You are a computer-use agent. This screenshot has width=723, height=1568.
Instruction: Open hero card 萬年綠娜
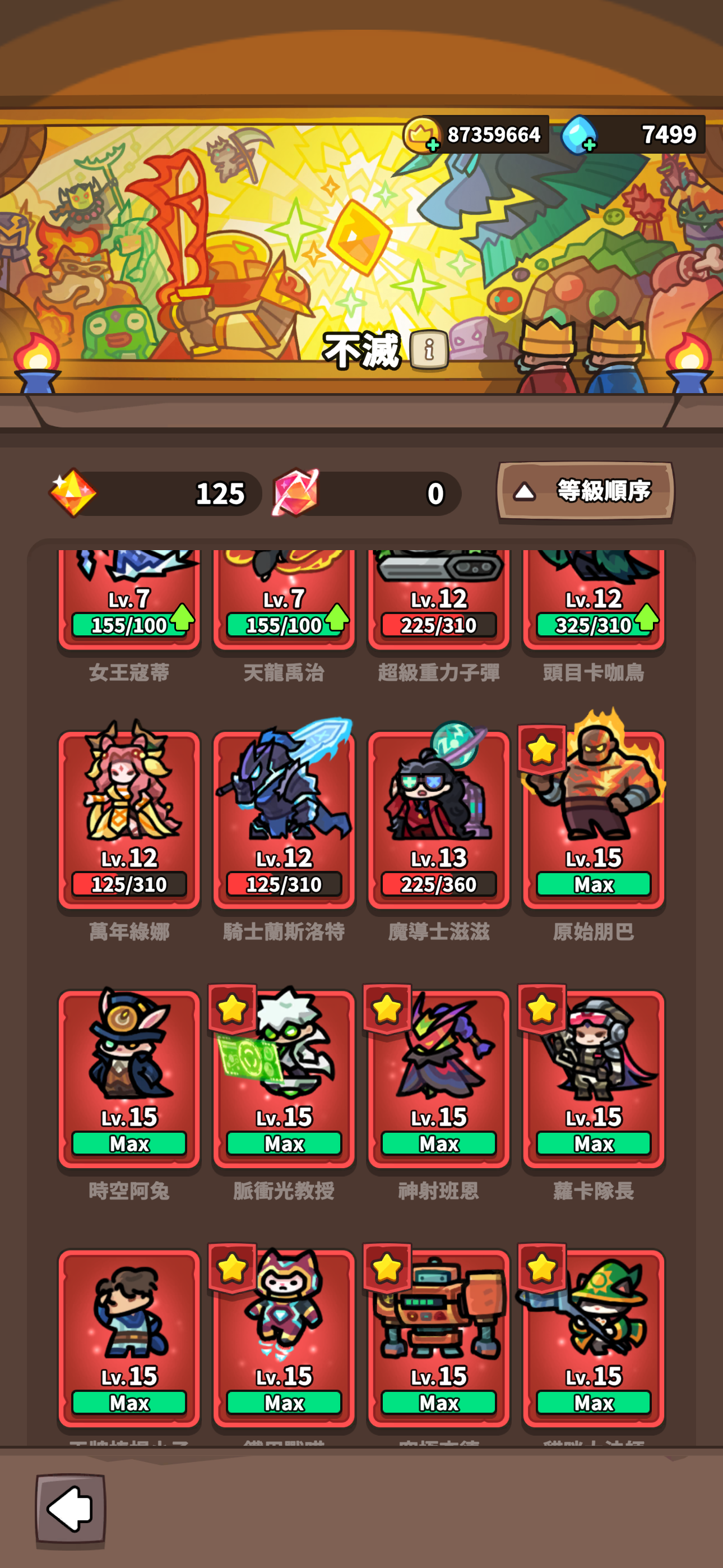click(x=129, y=819)
